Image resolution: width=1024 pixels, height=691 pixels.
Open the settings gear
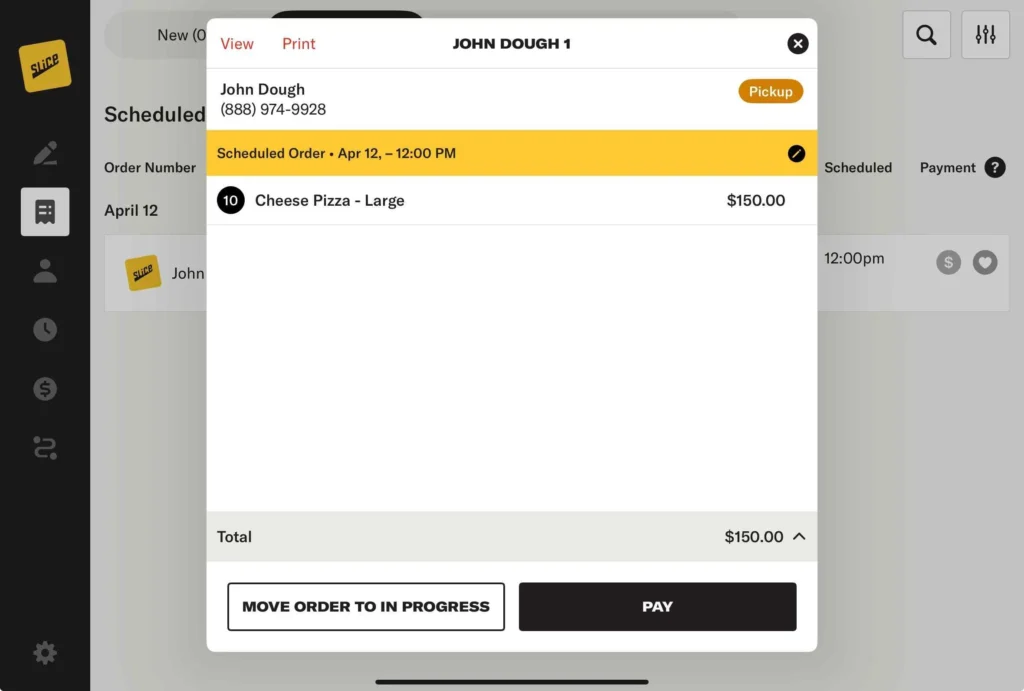point(45,653)
